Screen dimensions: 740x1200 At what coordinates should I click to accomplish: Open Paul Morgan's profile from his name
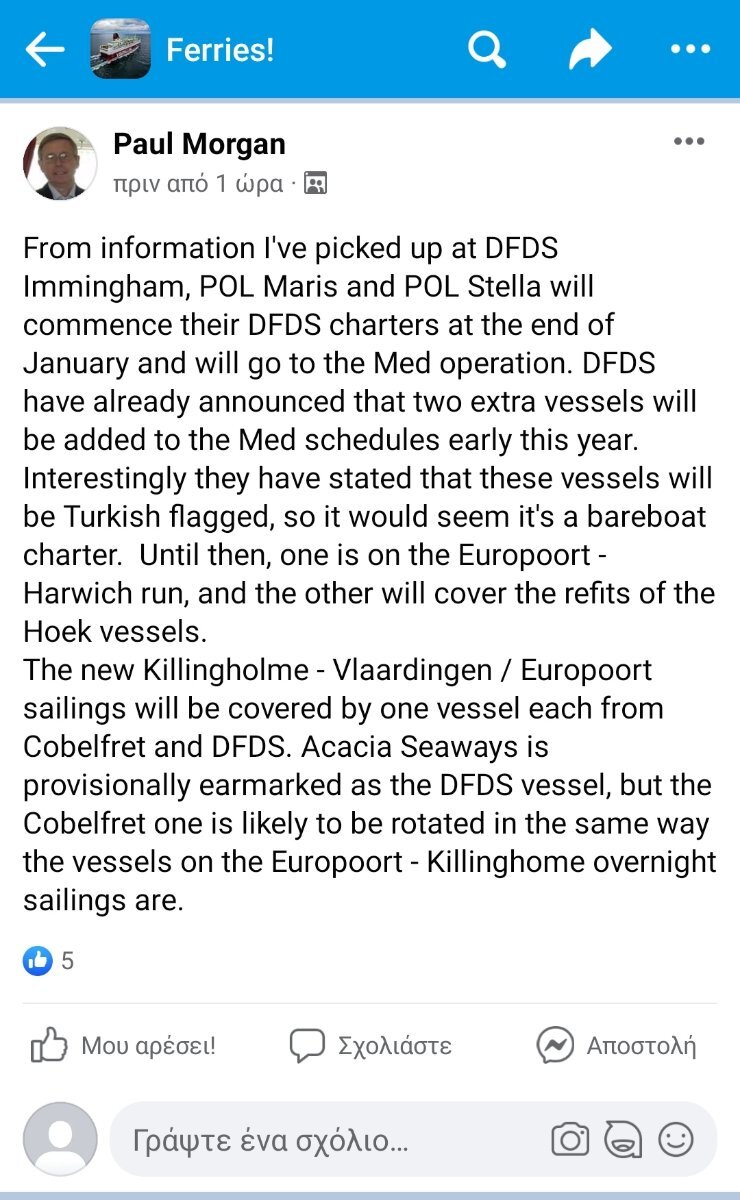click(x=199, y=144)
